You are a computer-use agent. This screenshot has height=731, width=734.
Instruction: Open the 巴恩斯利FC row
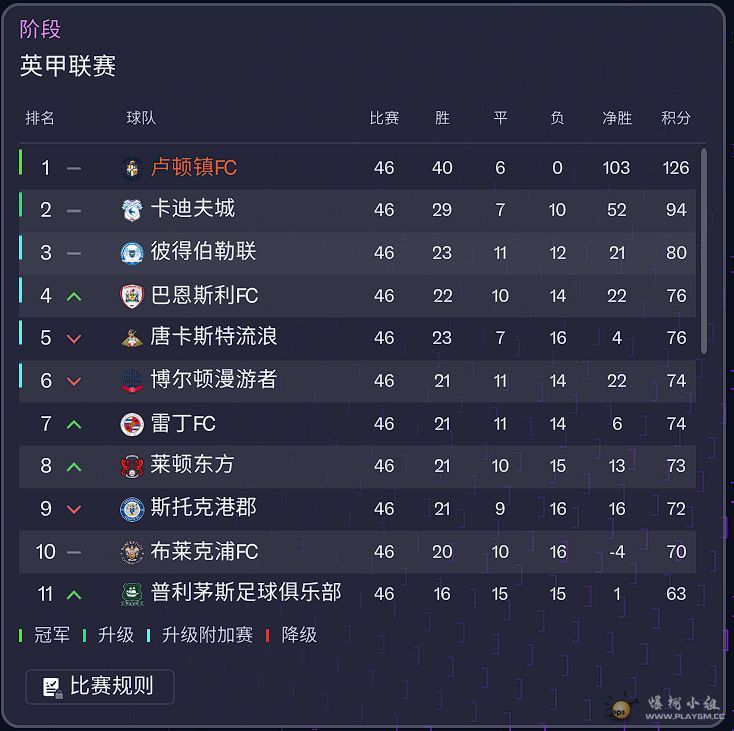(204, 295)
